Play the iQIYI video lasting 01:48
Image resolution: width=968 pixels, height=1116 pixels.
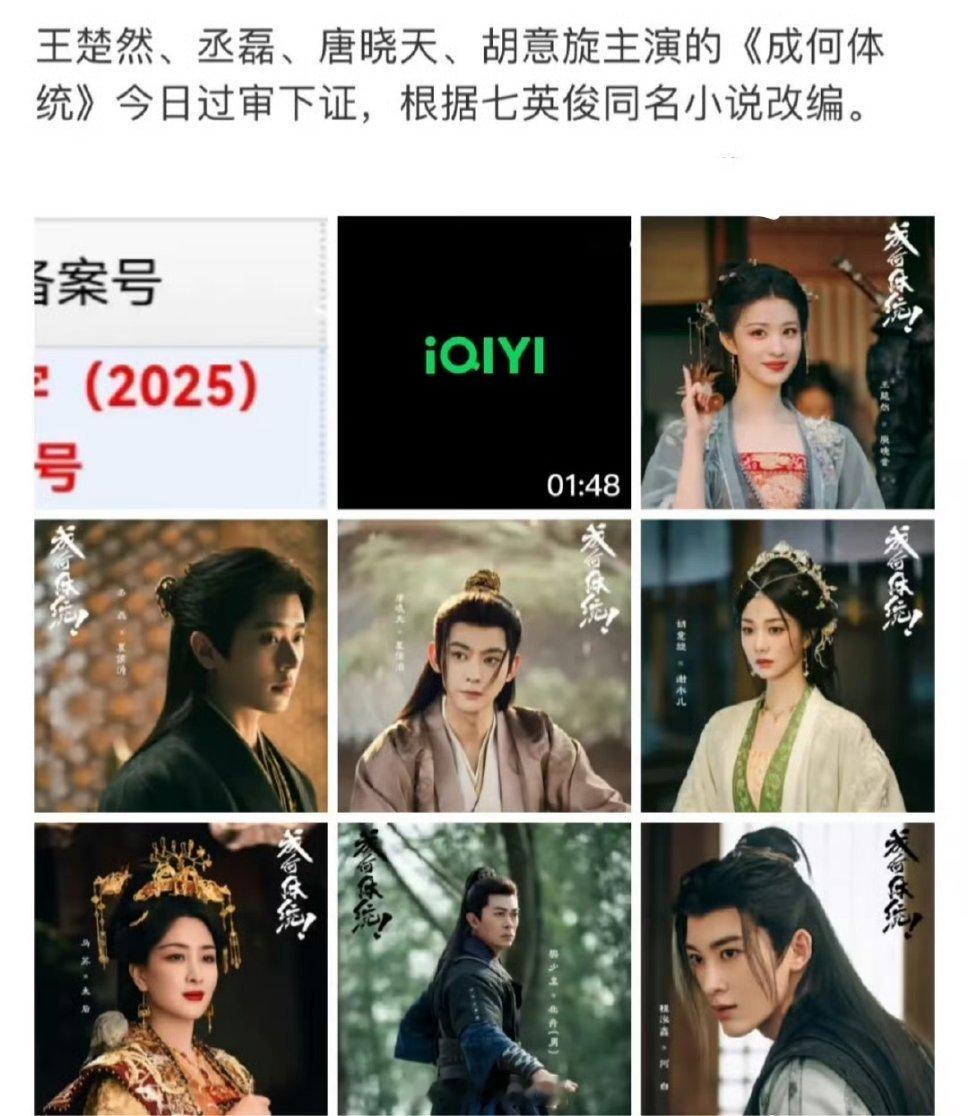click(484, 362)
